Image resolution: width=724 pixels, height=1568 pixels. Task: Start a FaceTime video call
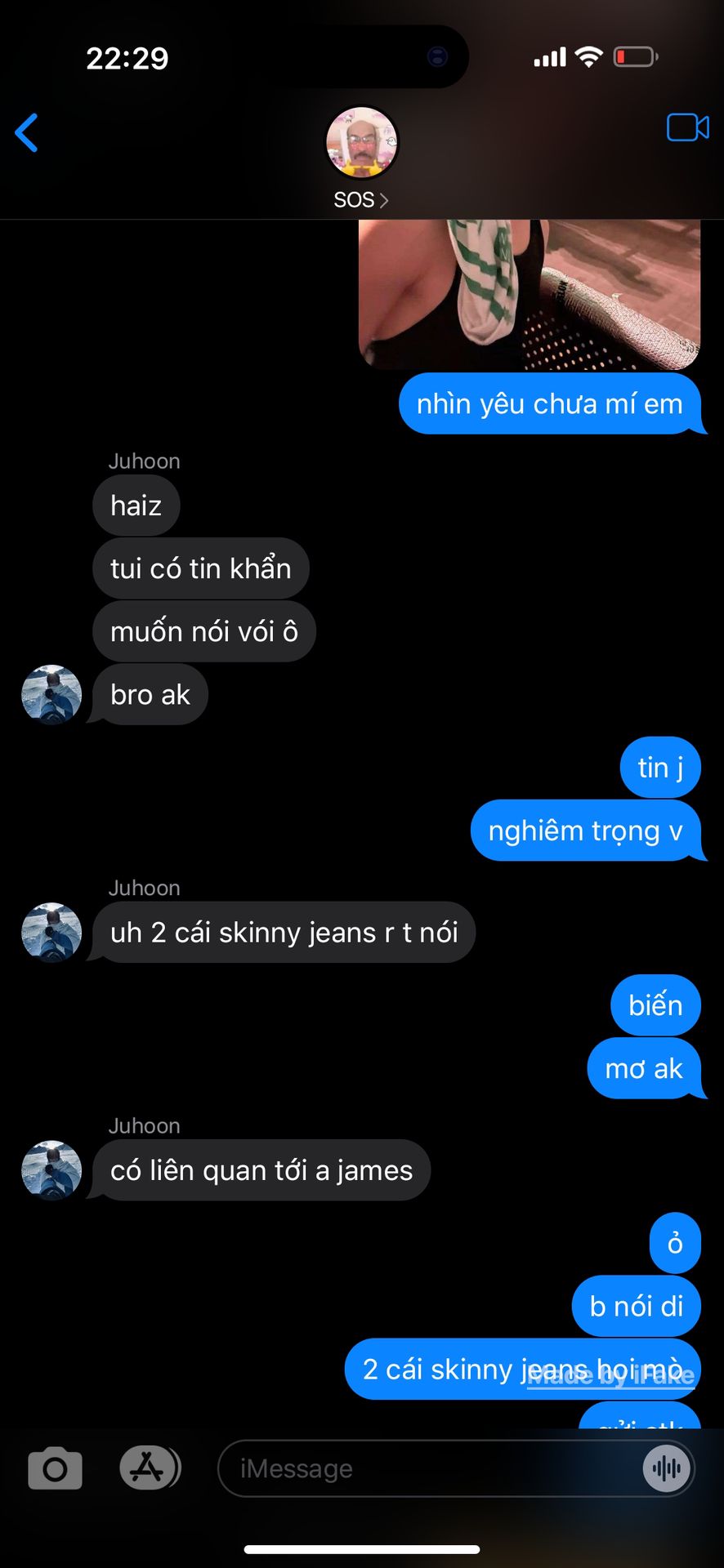pyautogui.click(x=687, y=128)
